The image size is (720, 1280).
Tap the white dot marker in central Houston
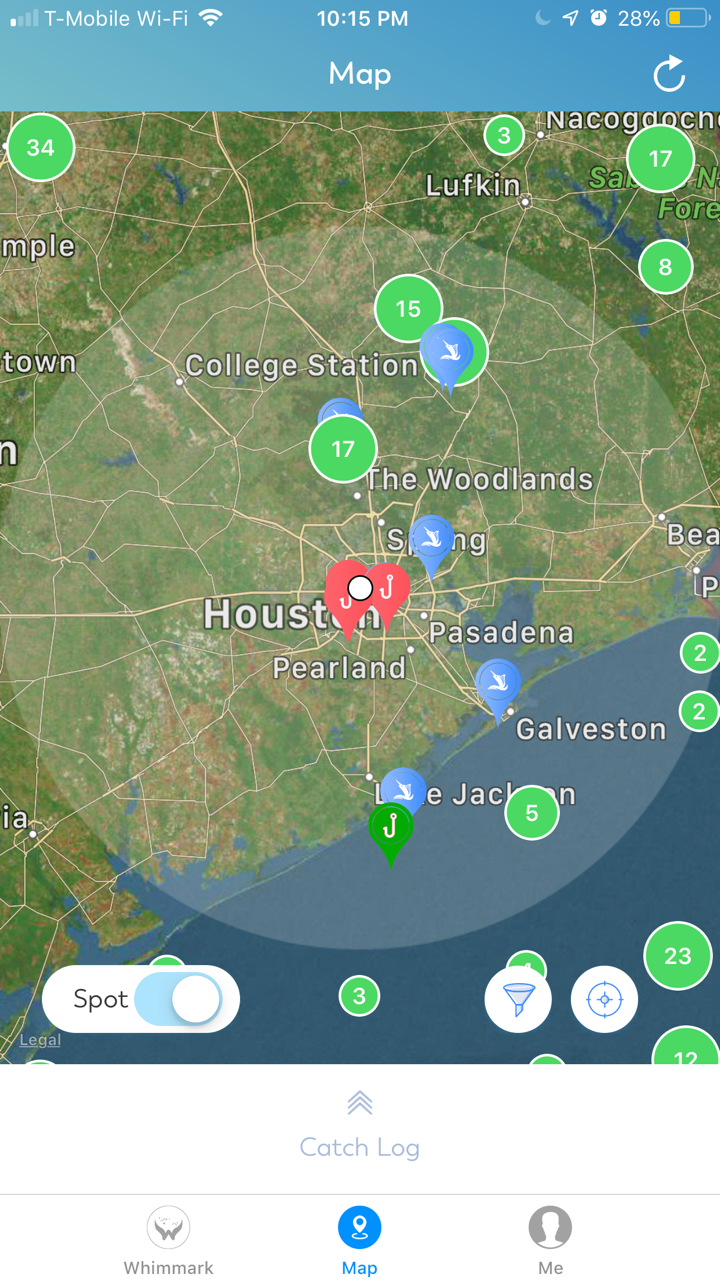[x=360, y=588]
